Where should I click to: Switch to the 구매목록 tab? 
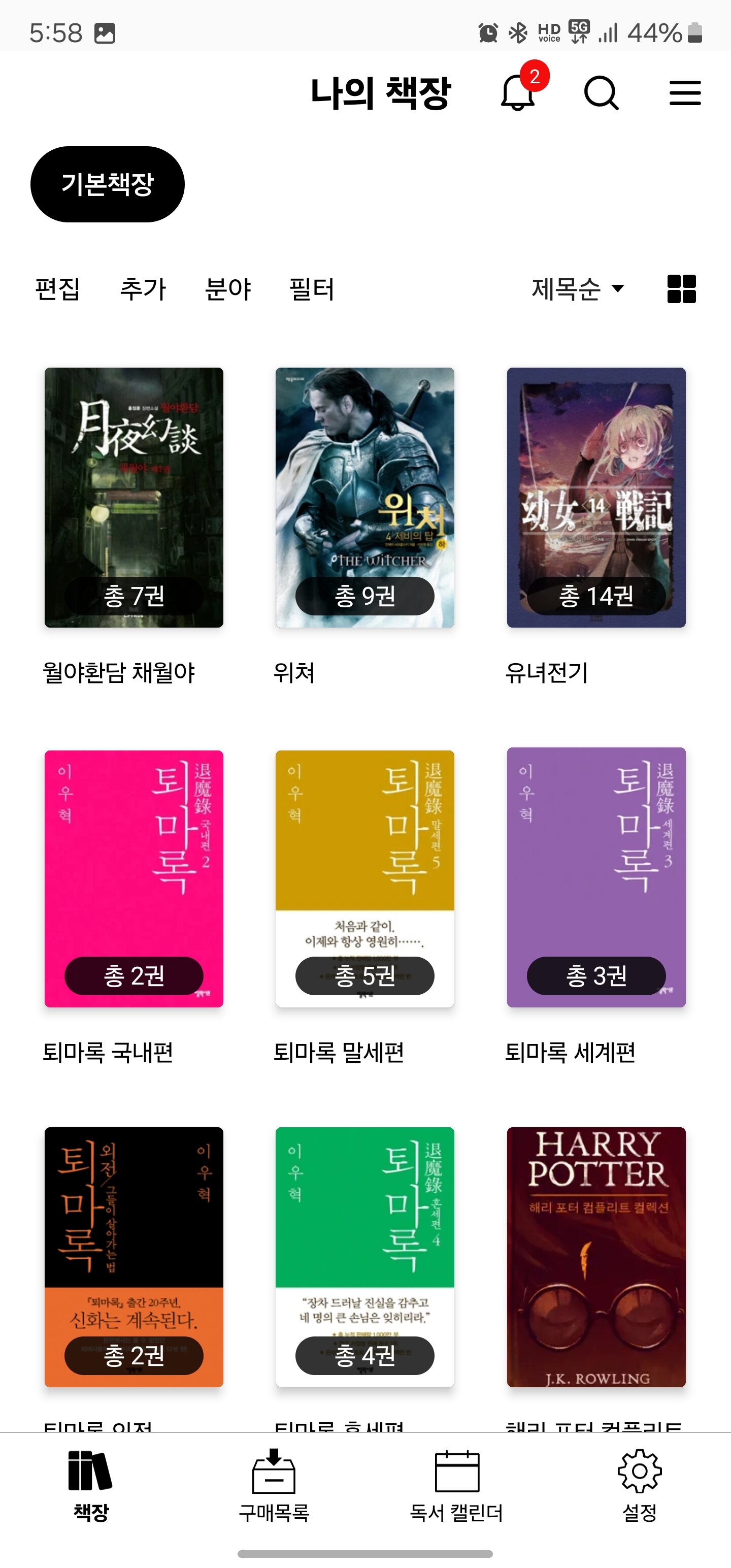(x=274, y=1485)
